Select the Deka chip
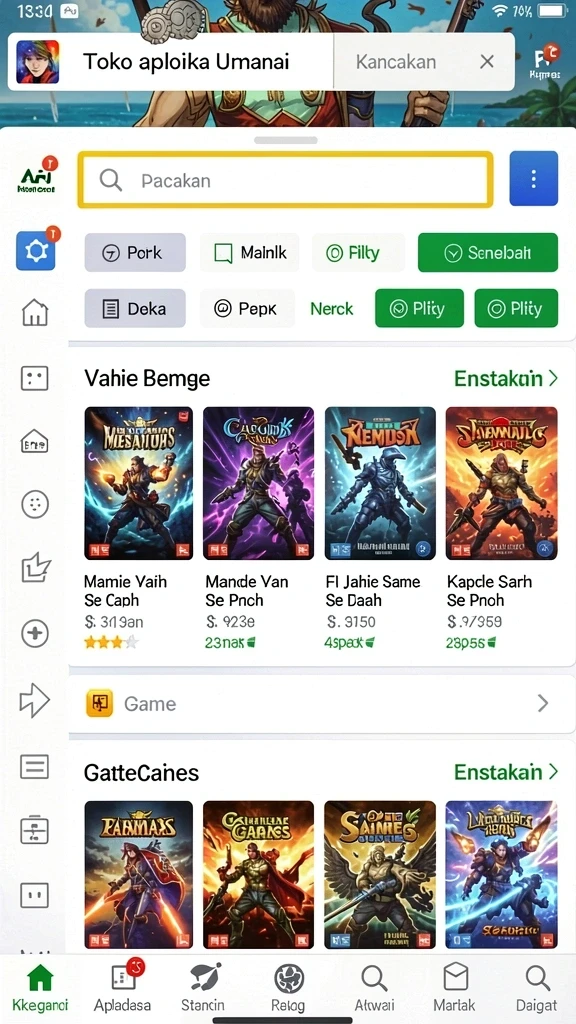Screen dimensions: 576x1024 tap(135, 308)
